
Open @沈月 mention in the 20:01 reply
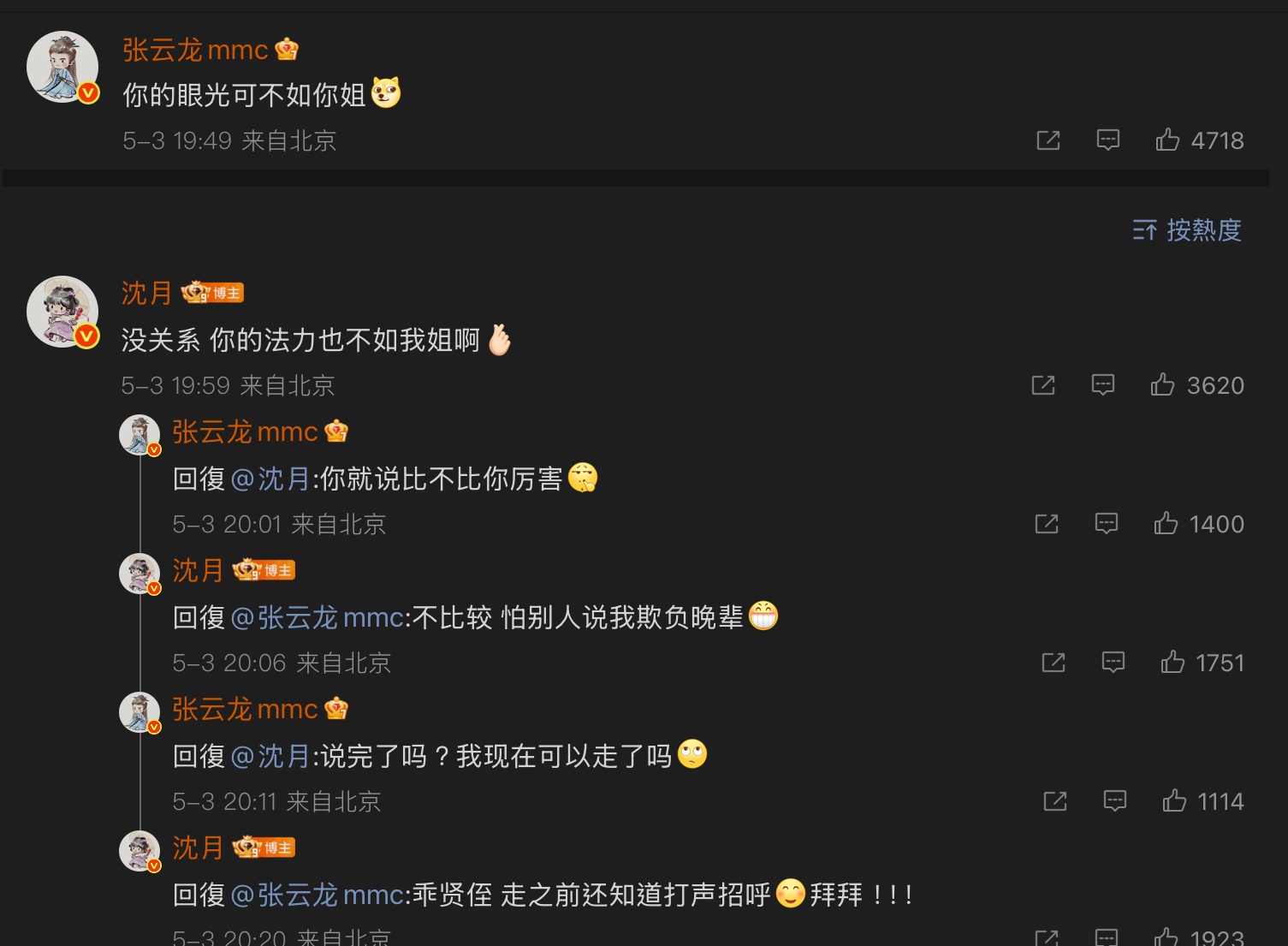[270, 479]
